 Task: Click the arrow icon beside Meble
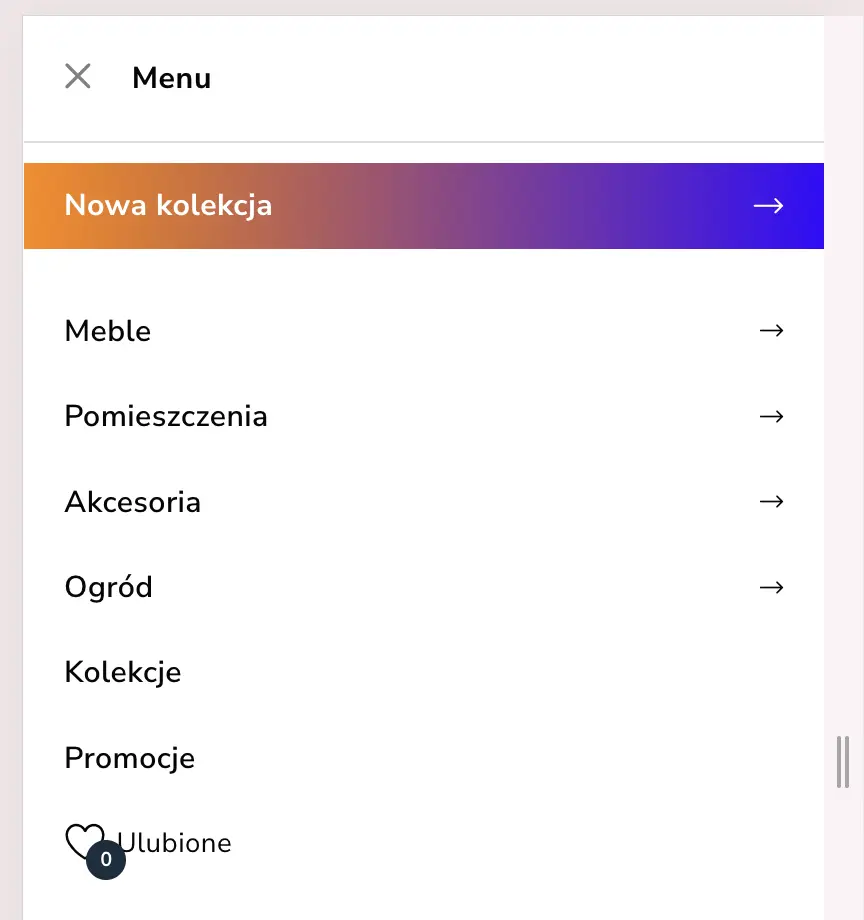[771, 330]
